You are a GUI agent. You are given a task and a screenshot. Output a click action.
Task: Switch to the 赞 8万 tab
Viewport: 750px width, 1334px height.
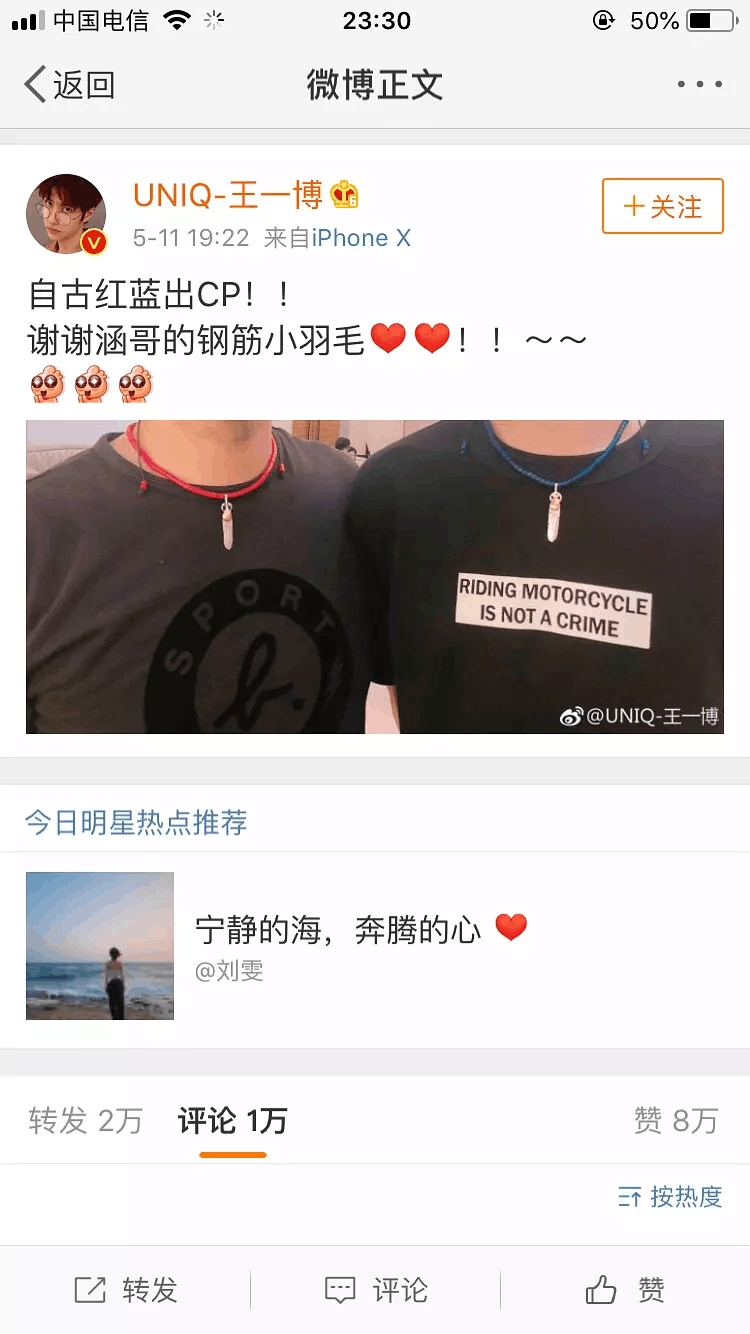(676, 1120)
